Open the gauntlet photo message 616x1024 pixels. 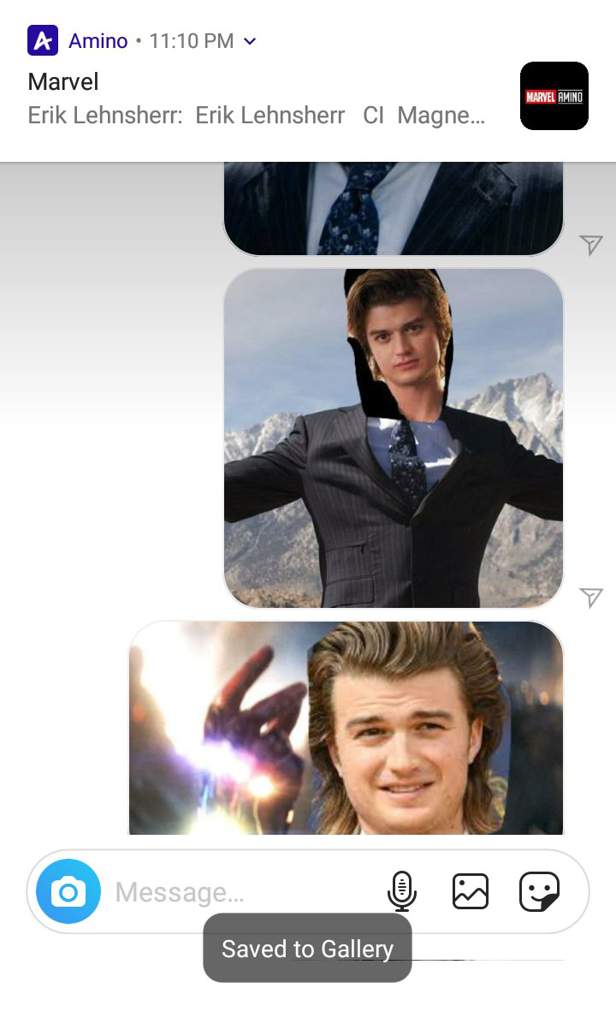click(346, 727)
